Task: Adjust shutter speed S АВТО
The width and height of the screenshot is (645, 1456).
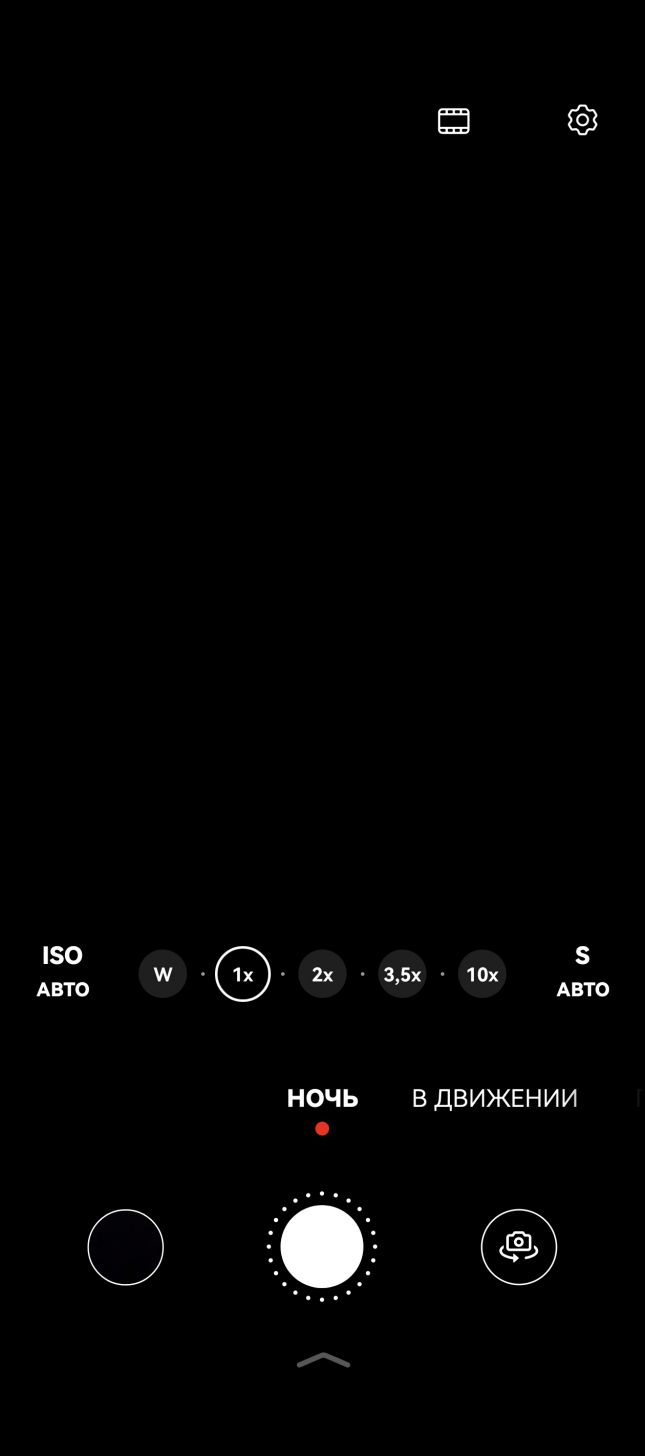Action: coord(583,972)
